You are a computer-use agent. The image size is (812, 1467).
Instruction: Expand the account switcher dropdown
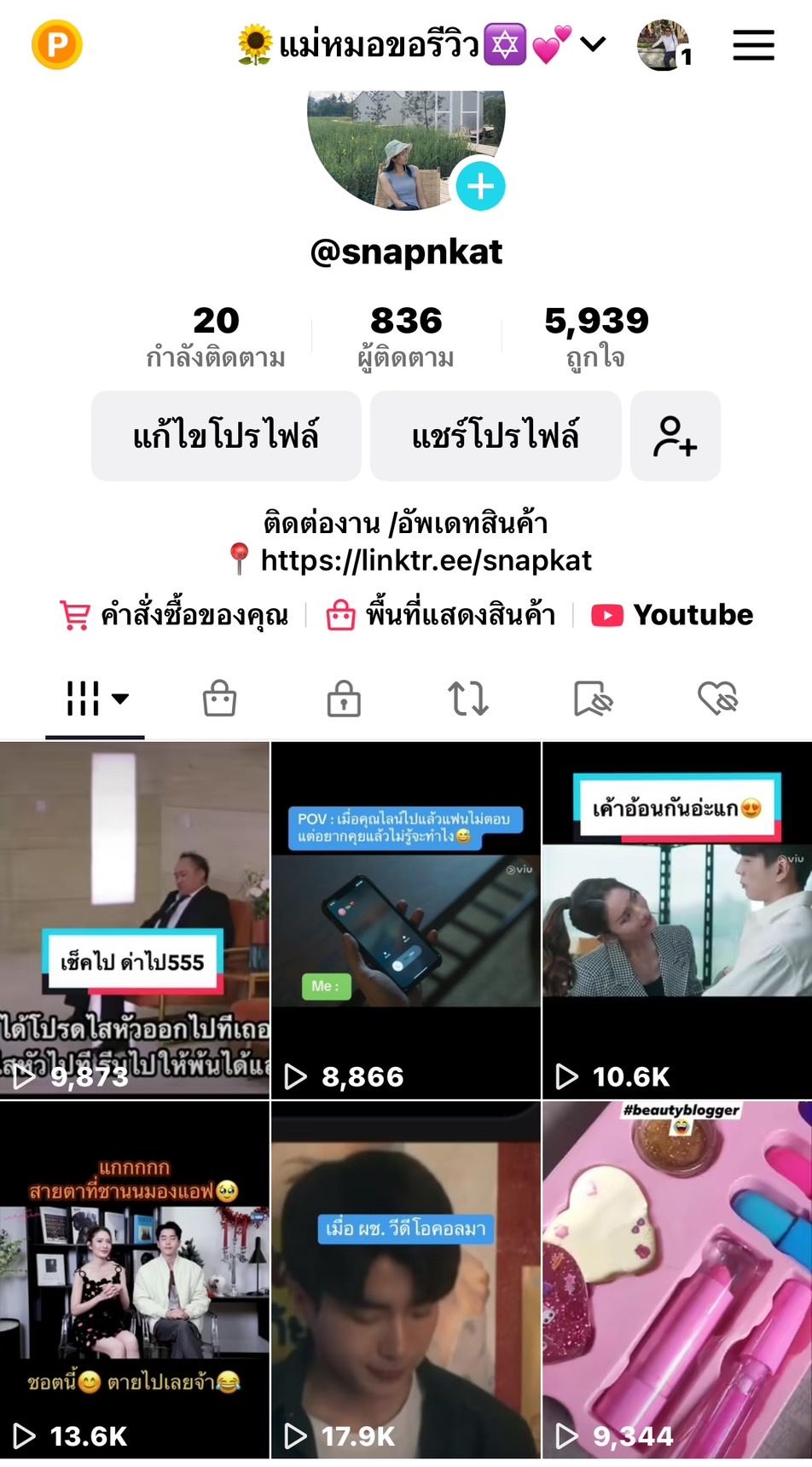[593, 43]
